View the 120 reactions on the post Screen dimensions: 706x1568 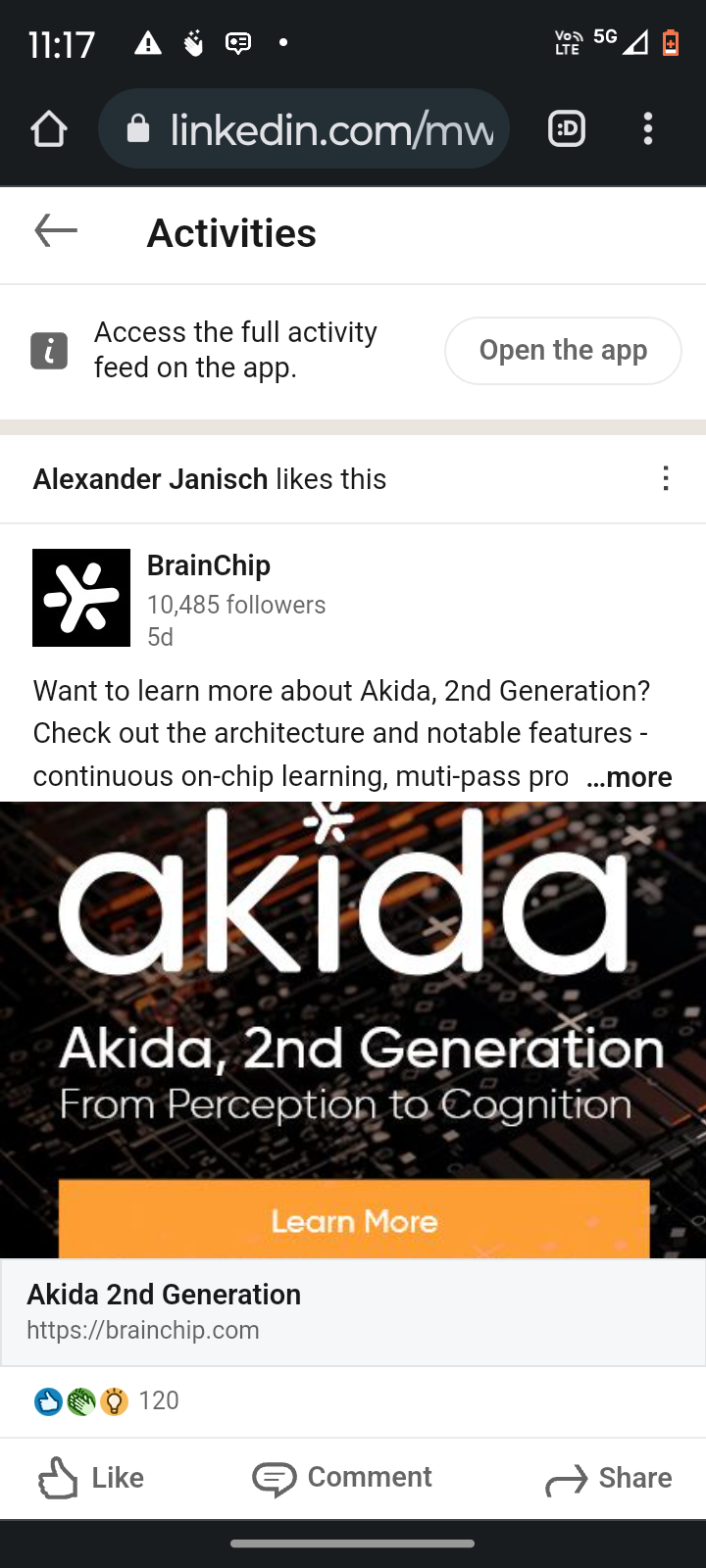107,1401
